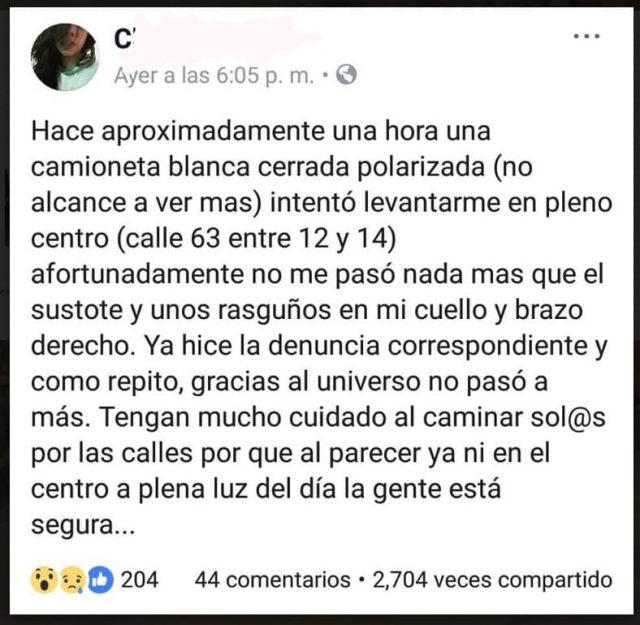The image size is (640, 625).
Task: Open the 44 comentarios thread
Action: (x=273, y=580)
